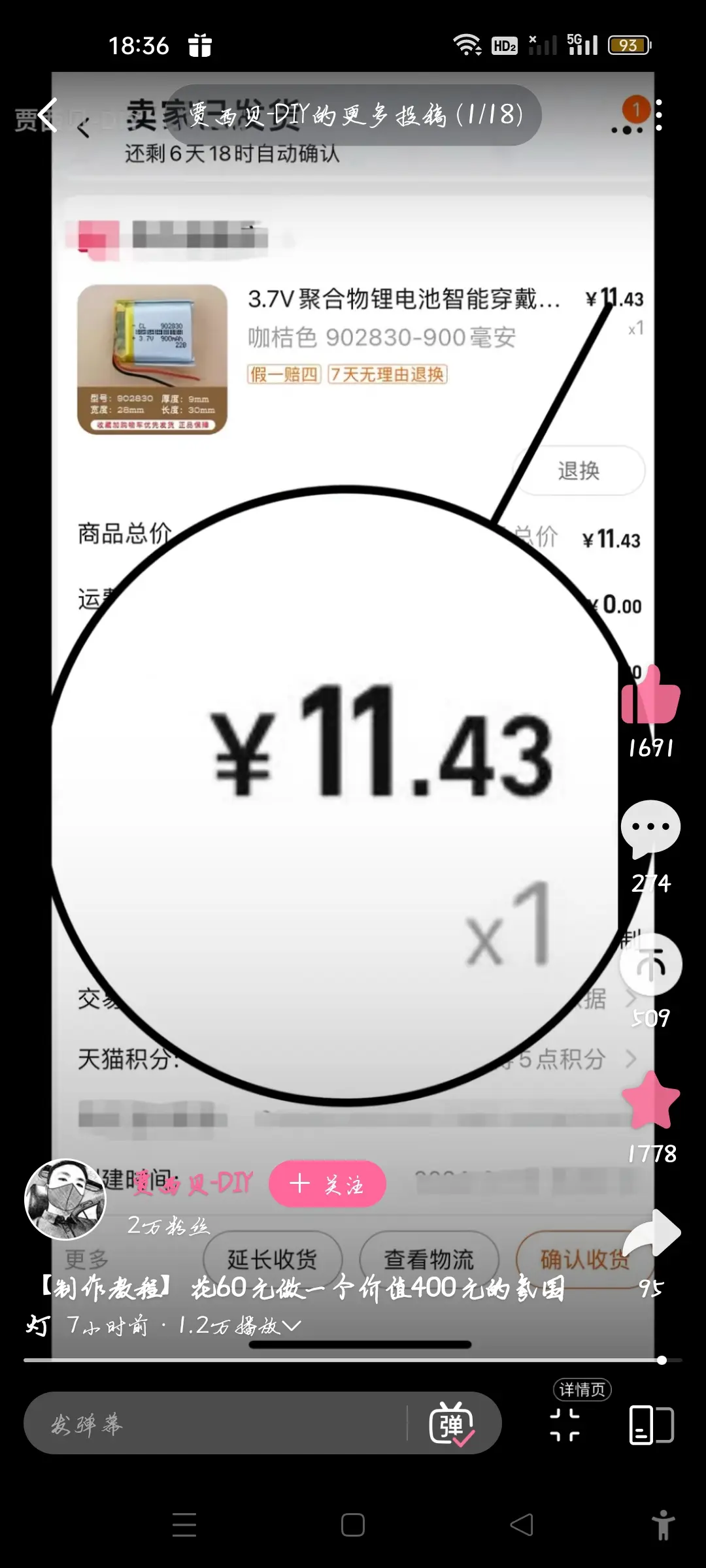This screenshot has height=1568, width=706.
Task: Tap the video progress bar
Action: 353,1360
